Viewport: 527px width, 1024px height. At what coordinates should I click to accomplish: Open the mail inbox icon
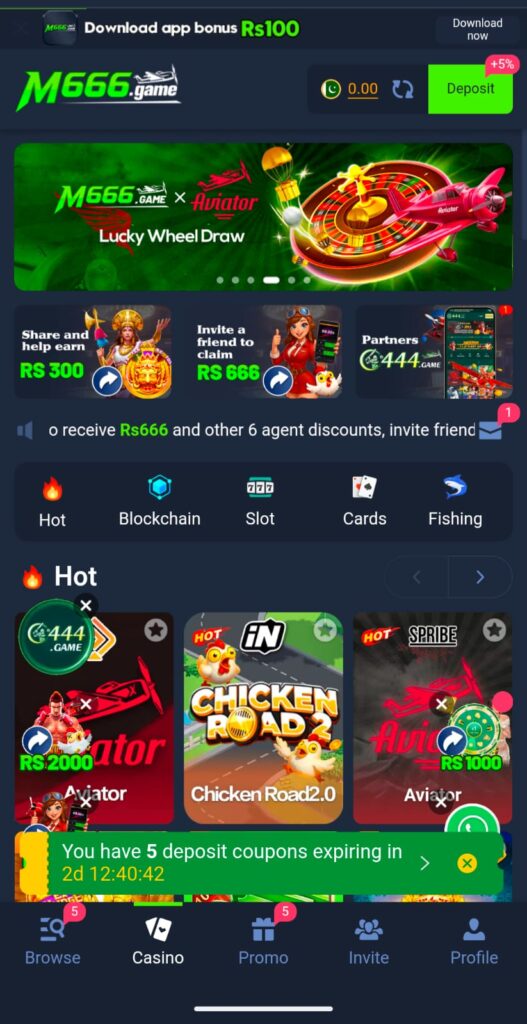click(490, 430)
